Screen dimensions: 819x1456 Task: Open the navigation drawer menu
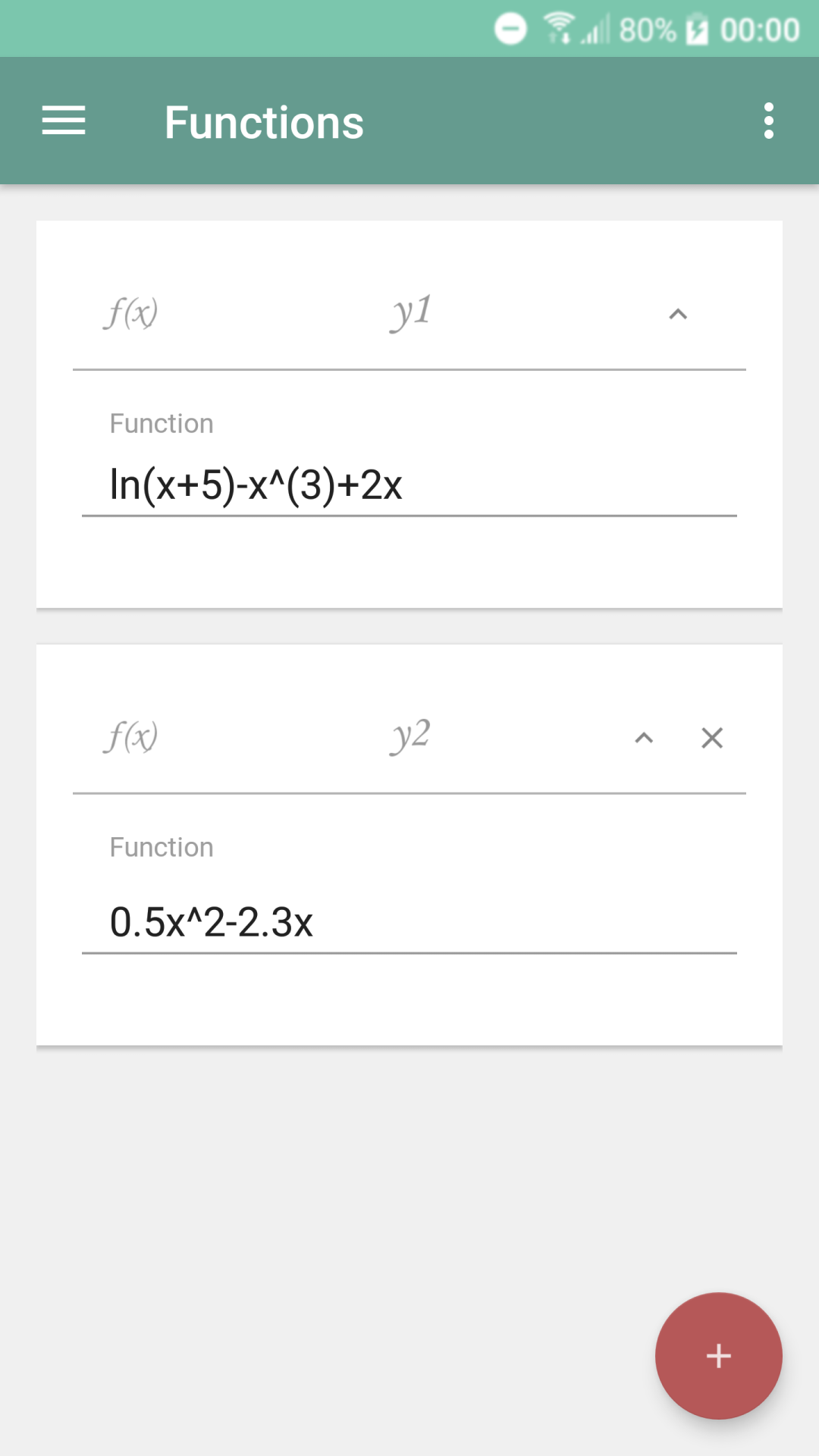point(63,121)
